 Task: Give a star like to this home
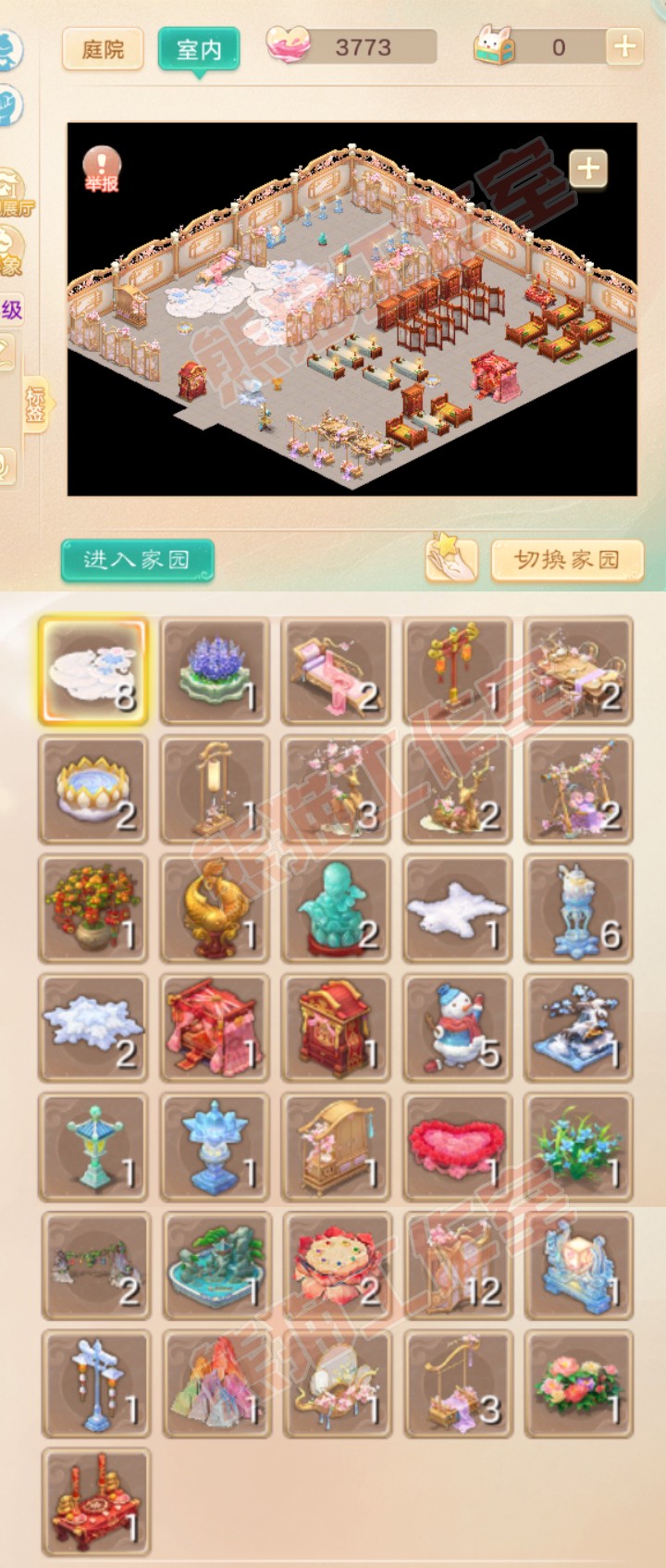[x=450, y=557]
